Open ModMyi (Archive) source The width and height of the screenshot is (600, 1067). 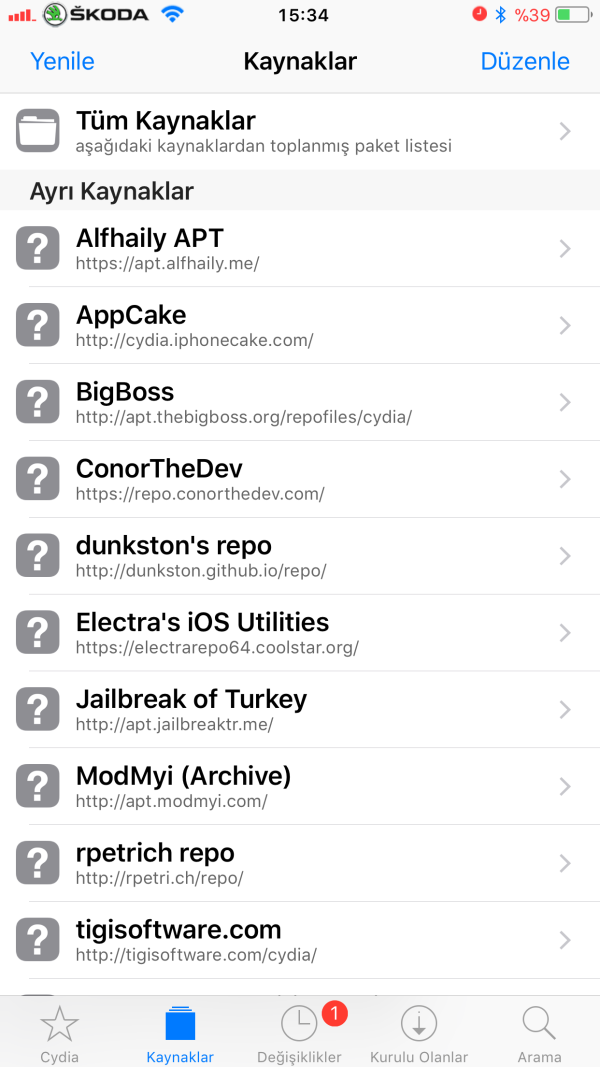point(300,786)
